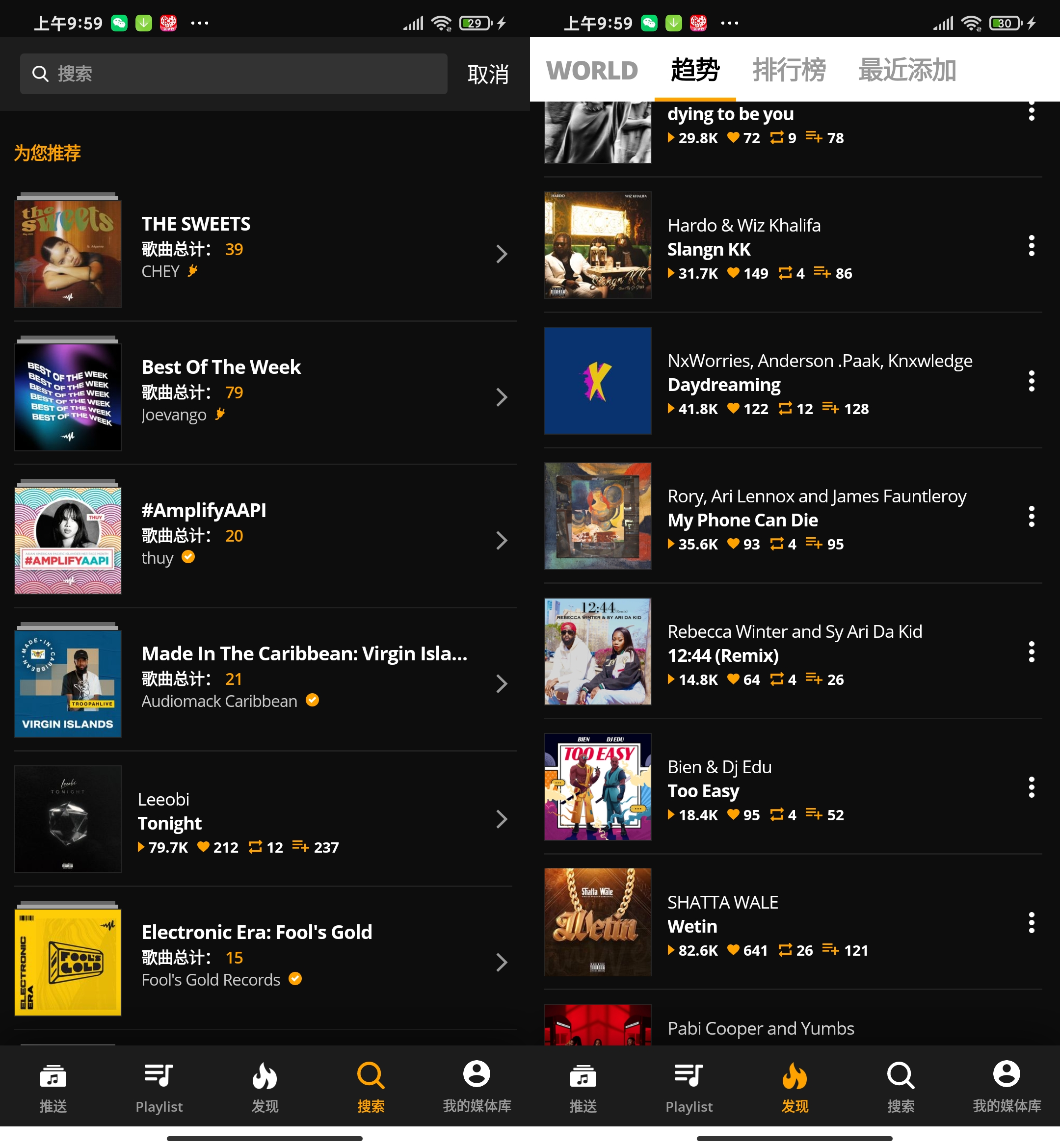Open overflow menu for 12:44 (Remix)
1060x1148 pixels.
[1031, 652]
